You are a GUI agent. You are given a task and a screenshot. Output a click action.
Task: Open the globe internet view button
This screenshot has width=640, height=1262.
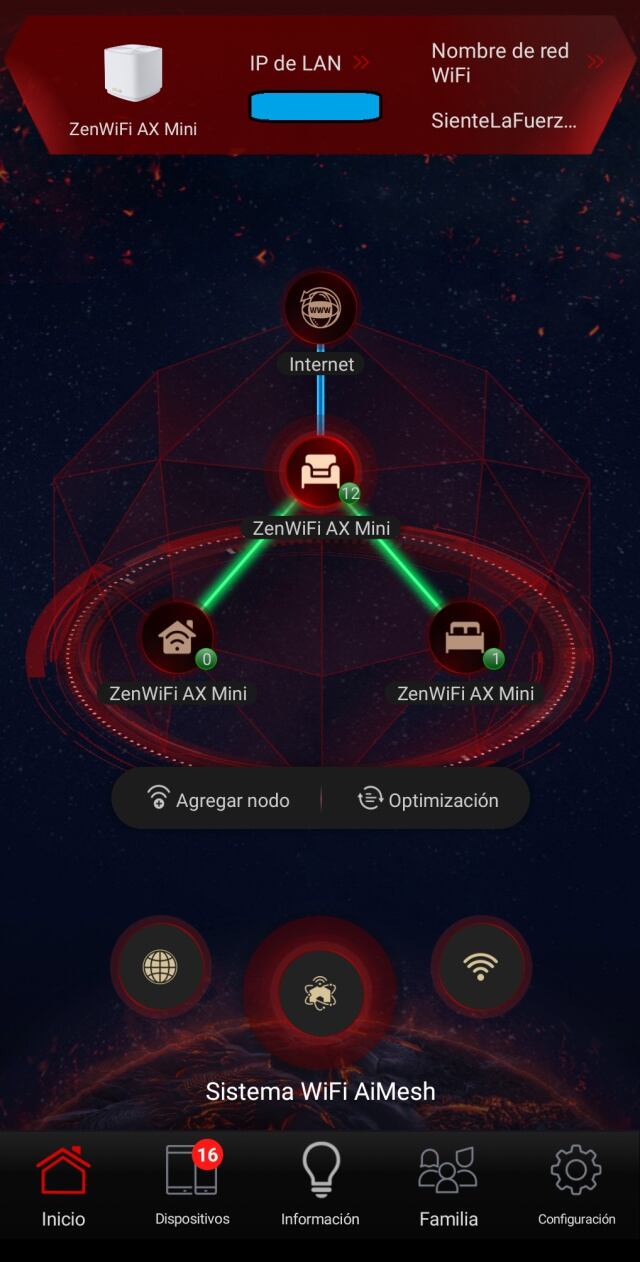(x=160, y=966)
